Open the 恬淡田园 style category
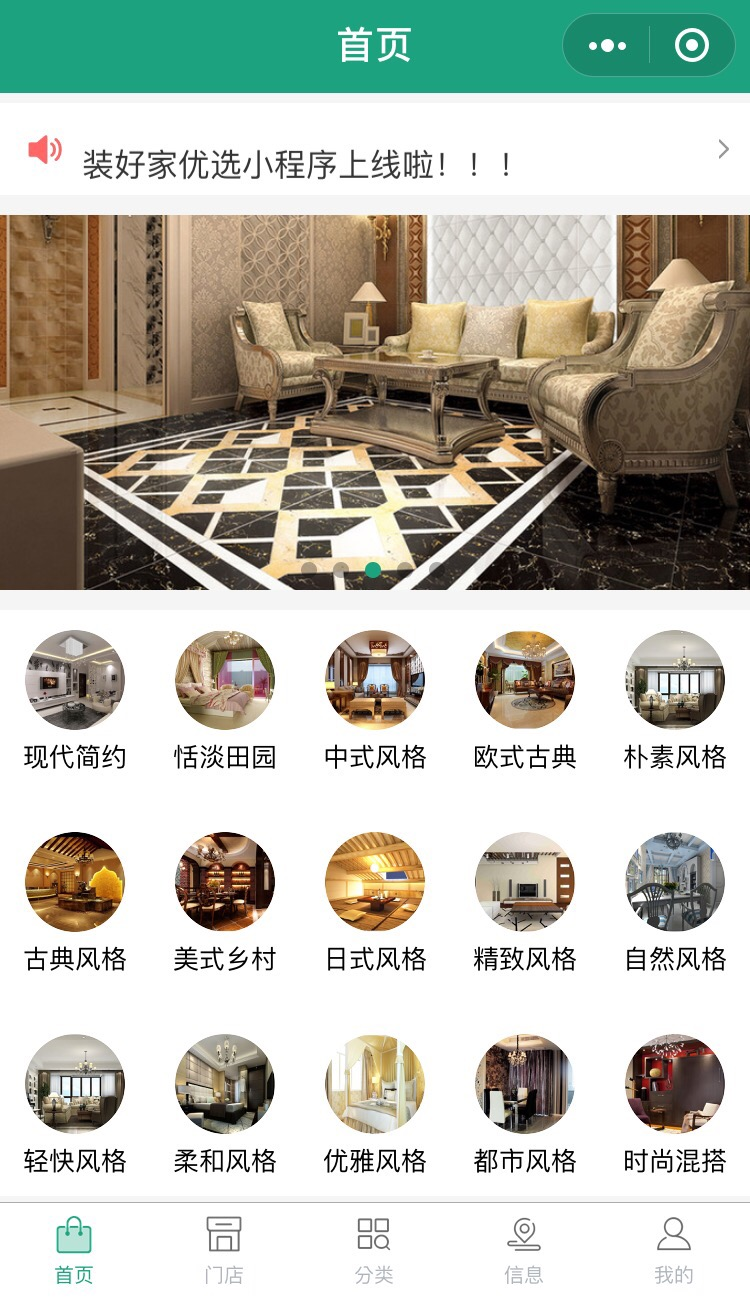 (x=225, y=700)
